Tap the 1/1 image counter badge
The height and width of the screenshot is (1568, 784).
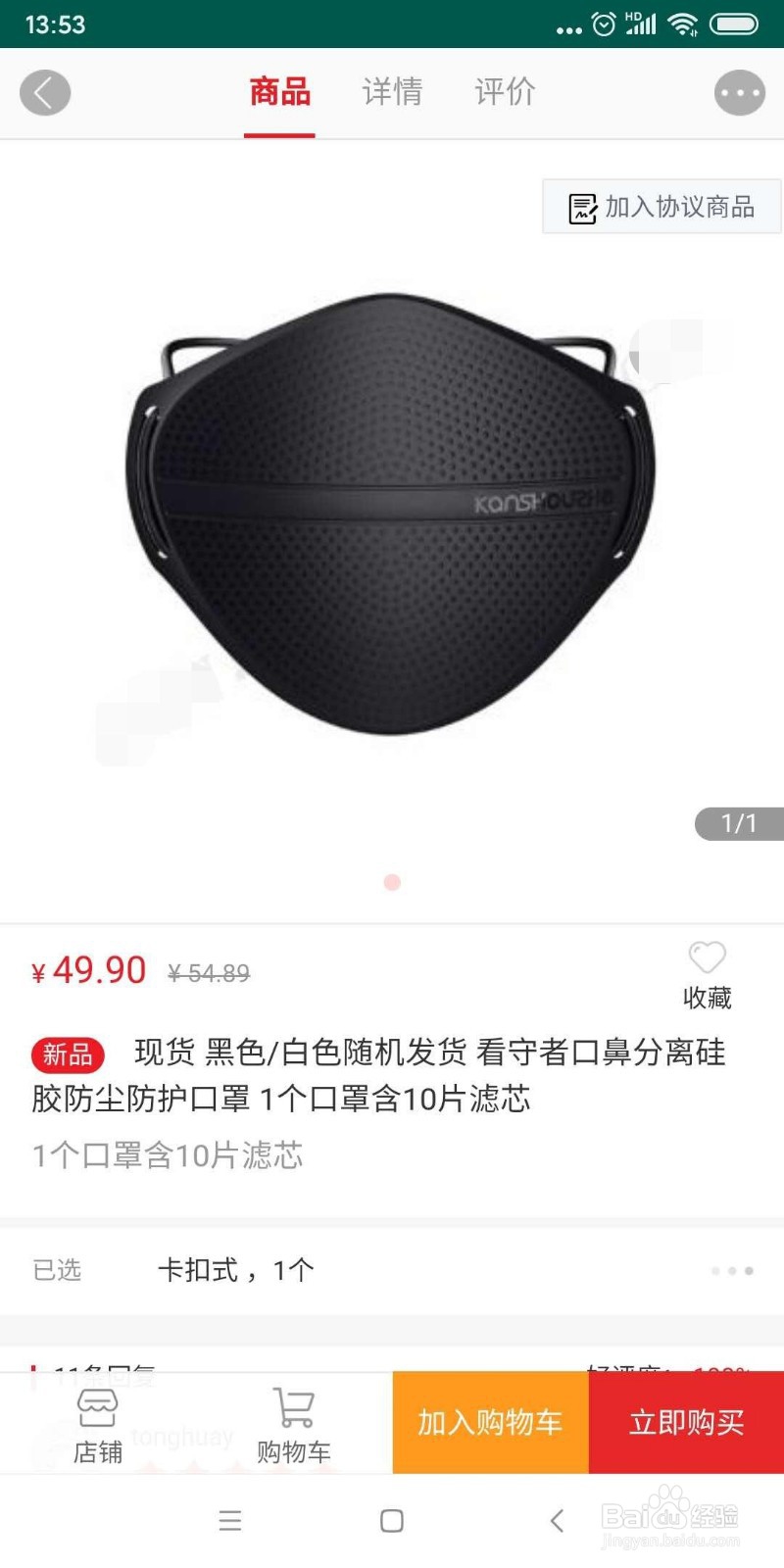click(736, 824)
